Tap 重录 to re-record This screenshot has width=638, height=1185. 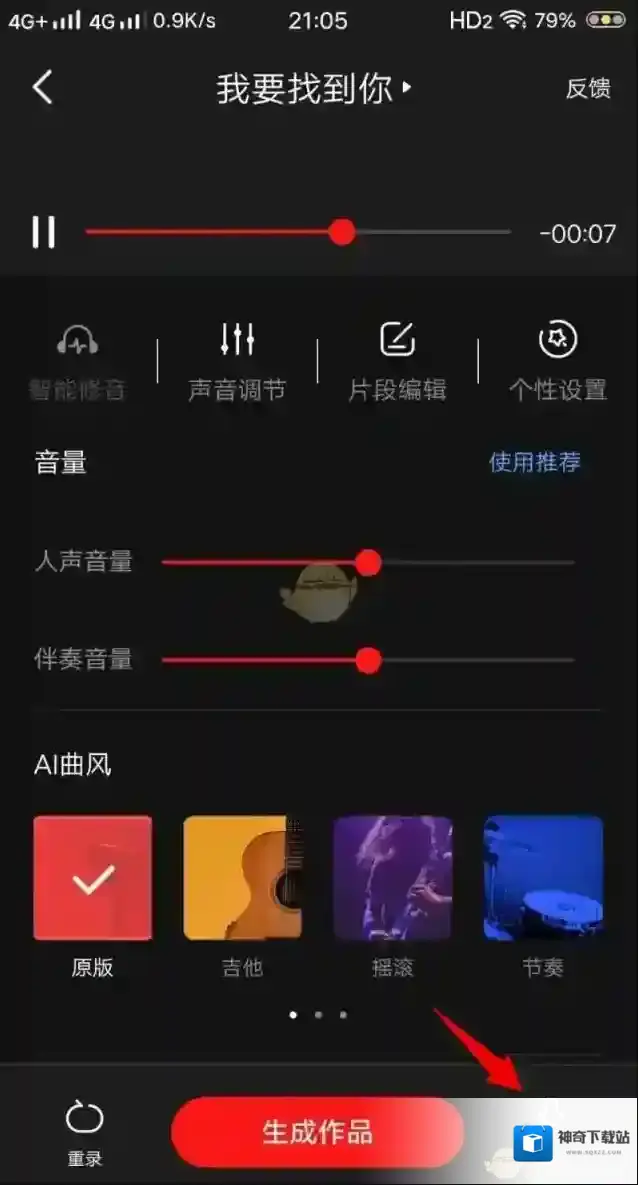(84, 1134)
